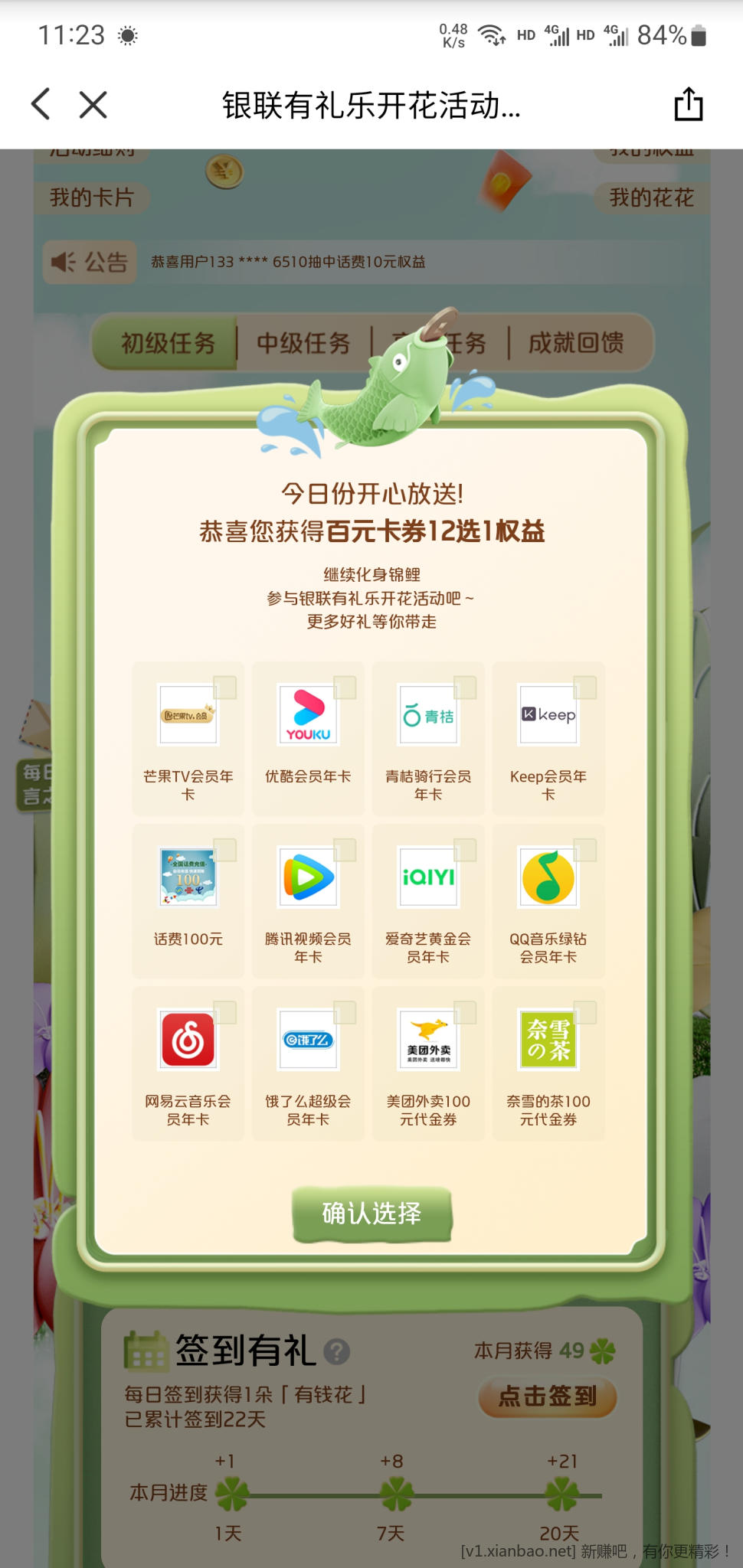
Task: Select QQ音乐绿钻会员年卡
Action: [x=548, y=900]
